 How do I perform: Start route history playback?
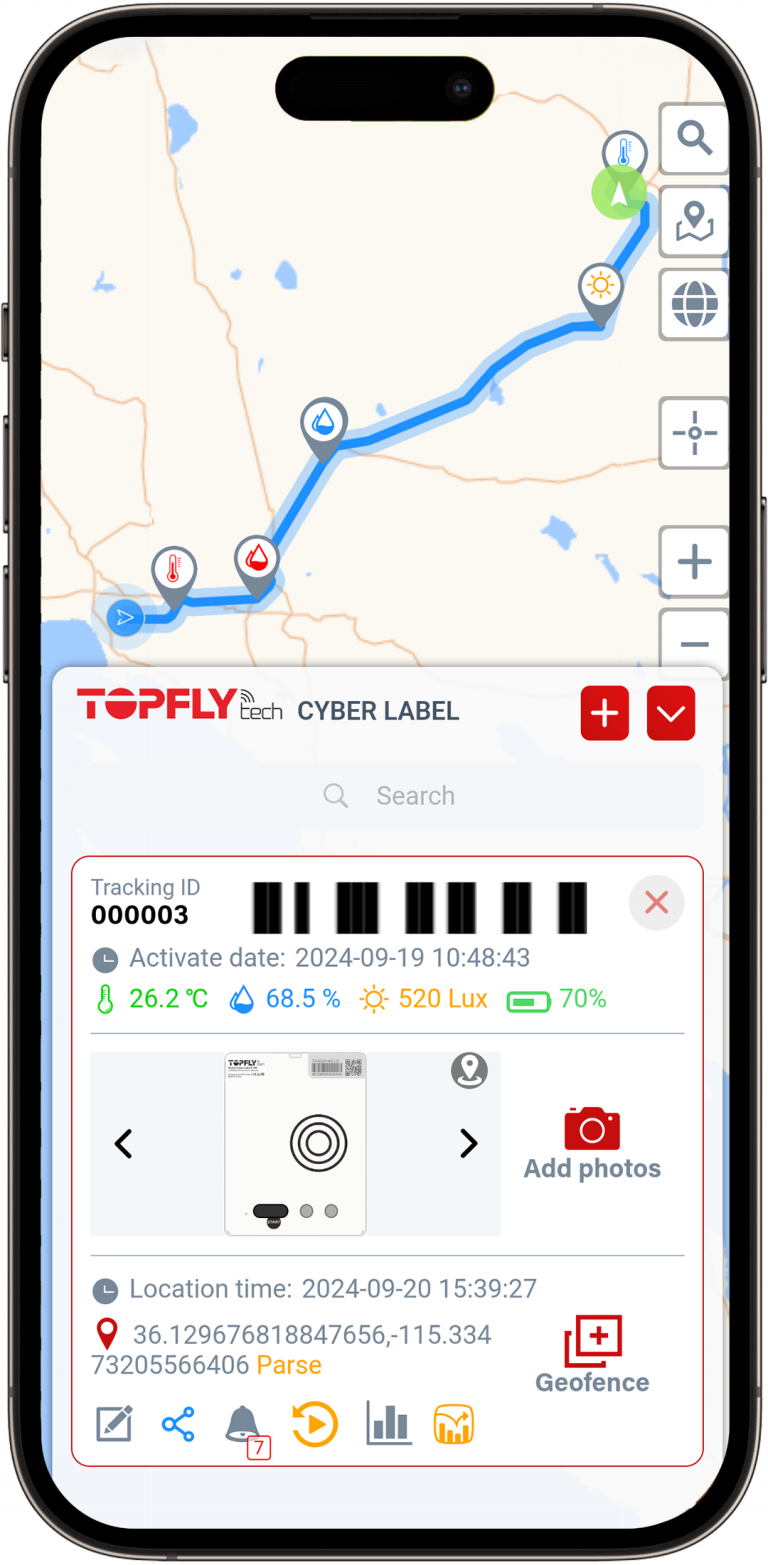(314, 1424)
